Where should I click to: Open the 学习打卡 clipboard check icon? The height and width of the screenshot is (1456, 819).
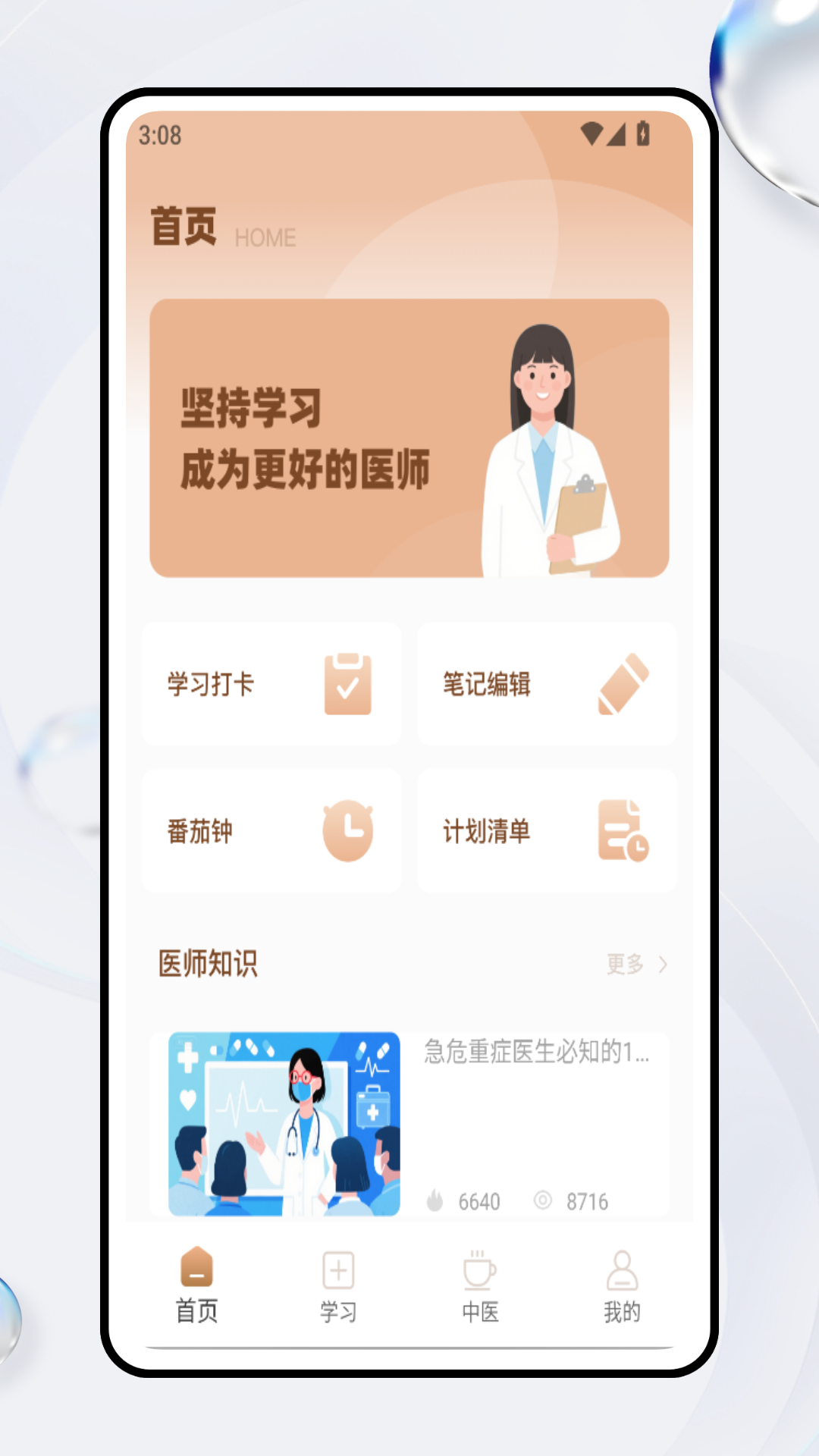(347, 683)
